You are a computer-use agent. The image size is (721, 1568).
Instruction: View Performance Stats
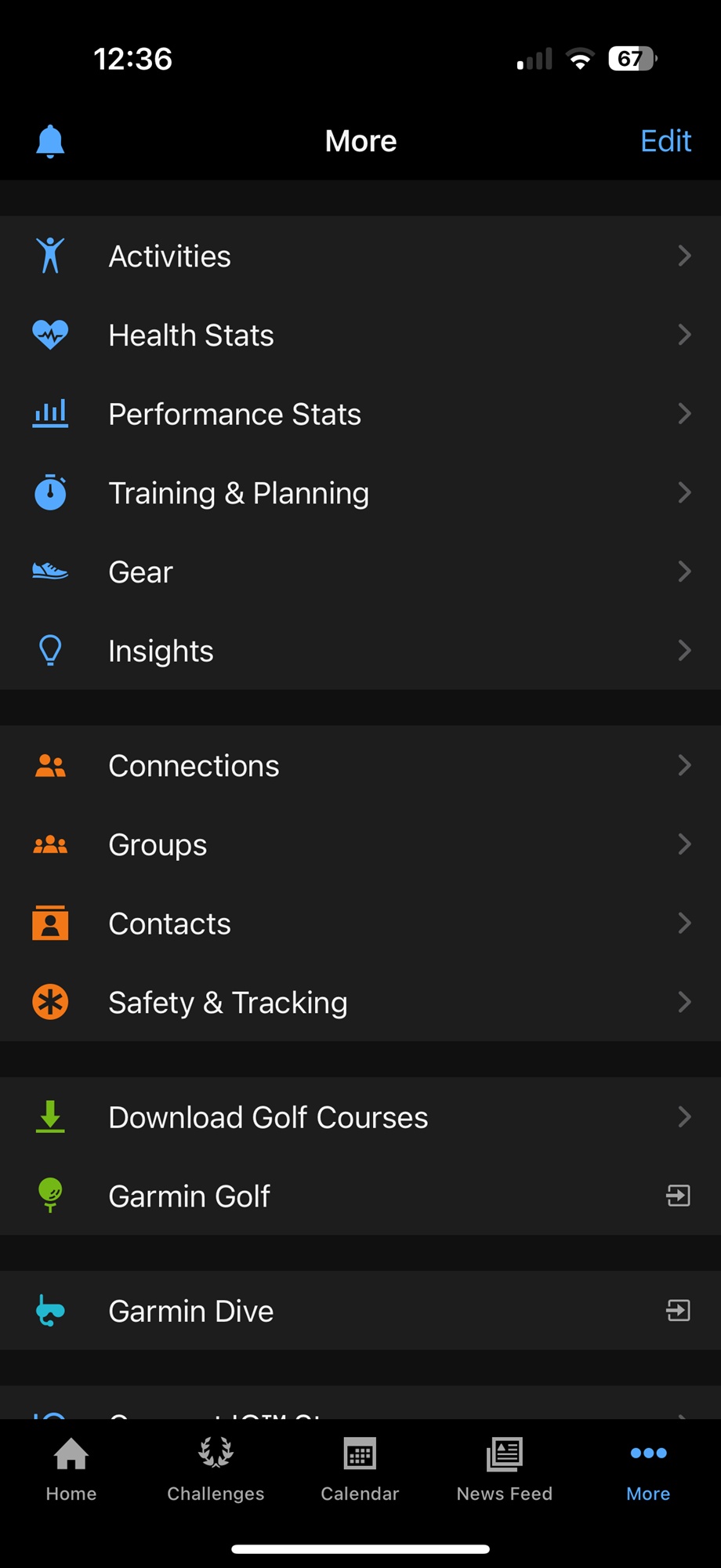click(360, 414)
